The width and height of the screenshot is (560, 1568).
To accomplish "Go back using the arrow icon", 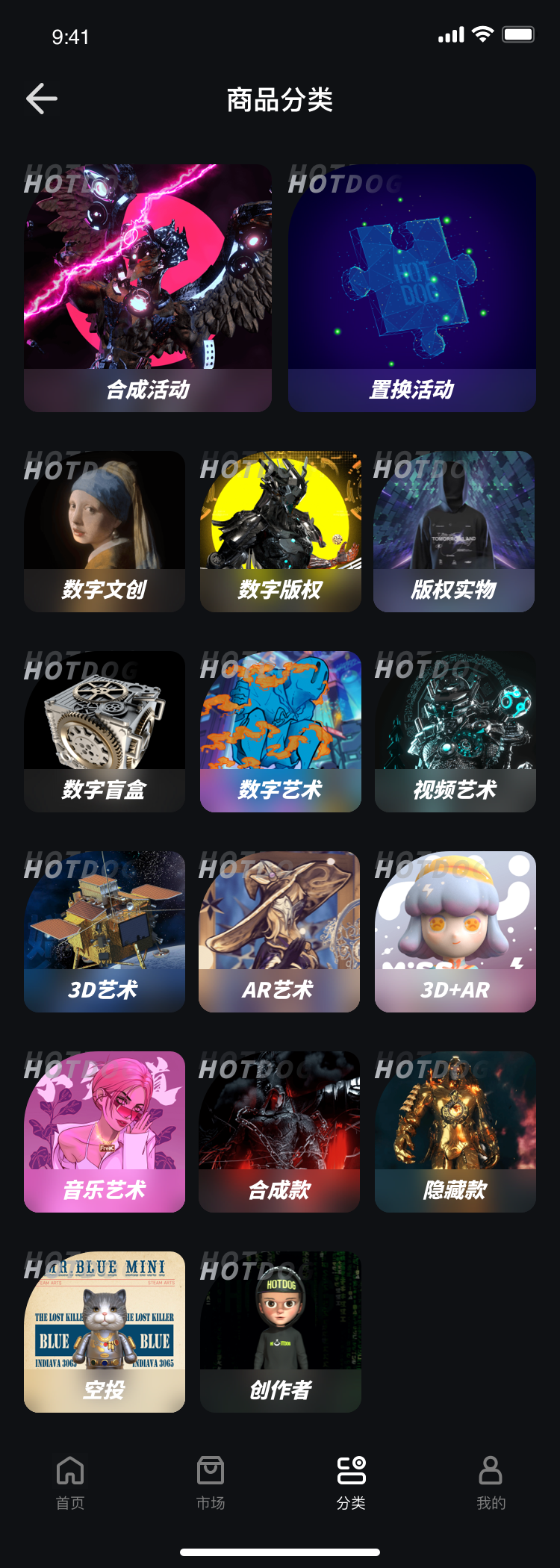I will click(x=42, y=99).
